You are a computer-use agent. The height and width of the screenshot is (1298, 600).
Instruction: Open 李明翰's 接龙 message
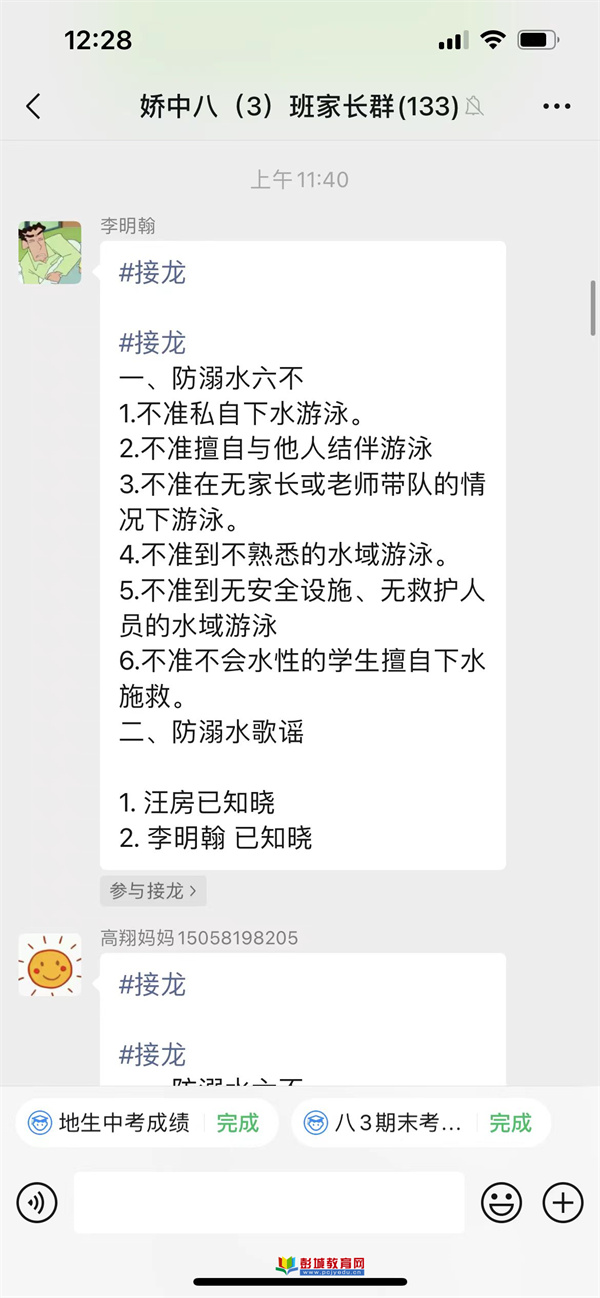tap(303, 555)
